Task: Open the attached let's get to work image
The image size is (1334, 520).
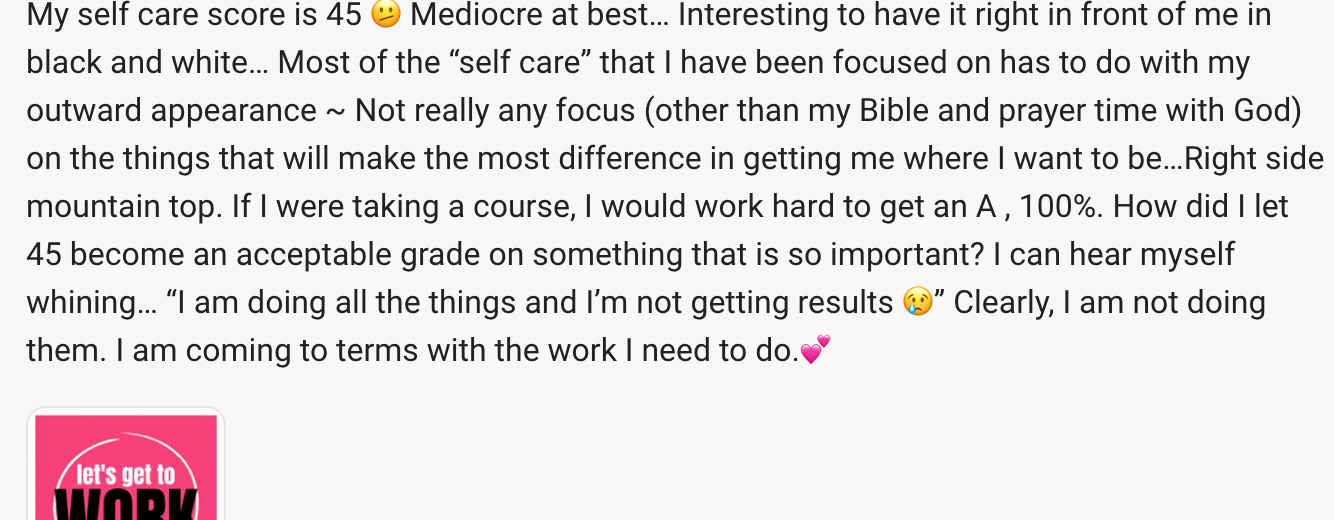Action: [126, 468]
